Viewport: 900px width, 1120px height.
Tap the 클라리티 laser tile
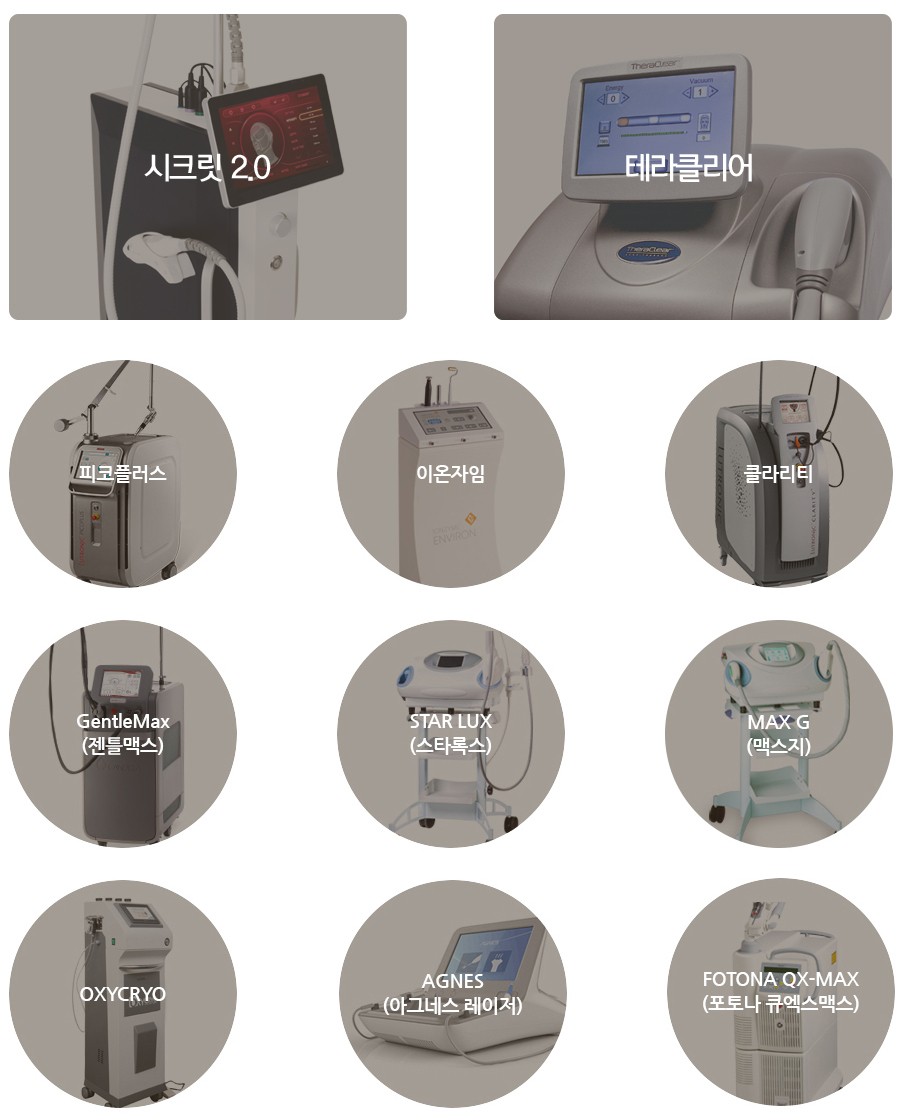(x=778, y=474)
